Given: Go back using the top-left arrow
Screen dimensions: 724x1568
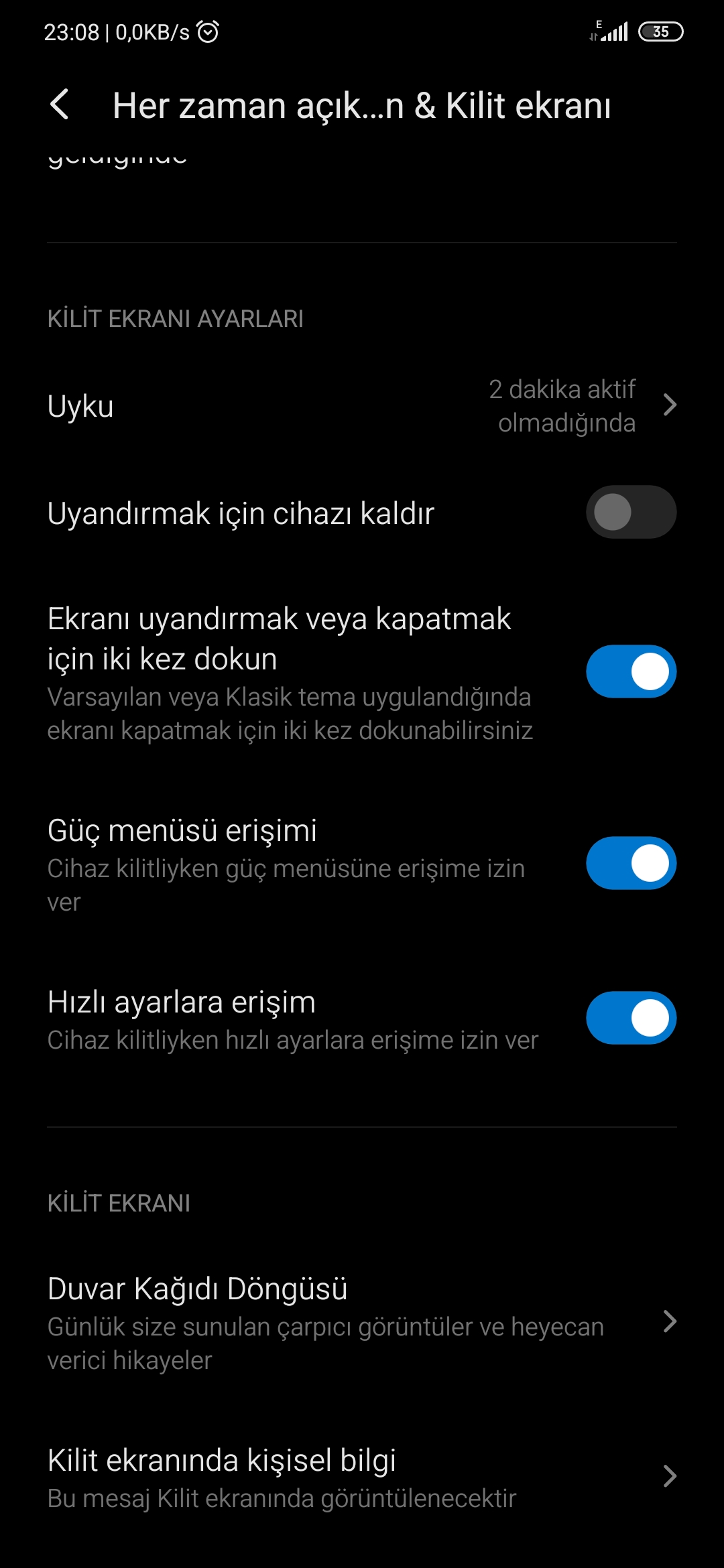Looking at the screenshot, I should point(59,105).
